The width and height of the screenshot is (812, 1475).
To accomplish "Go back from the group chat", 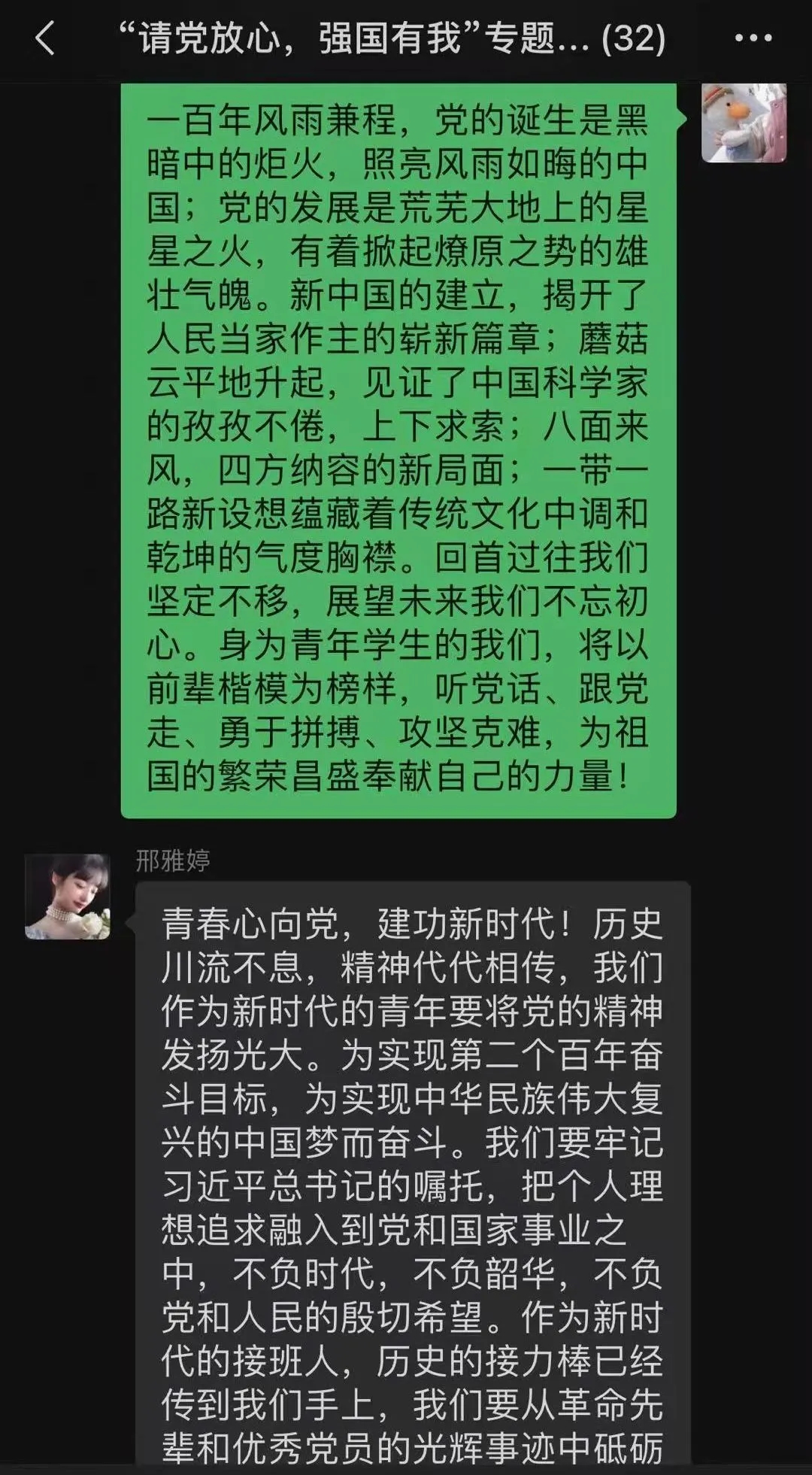I will pos(45,38).
